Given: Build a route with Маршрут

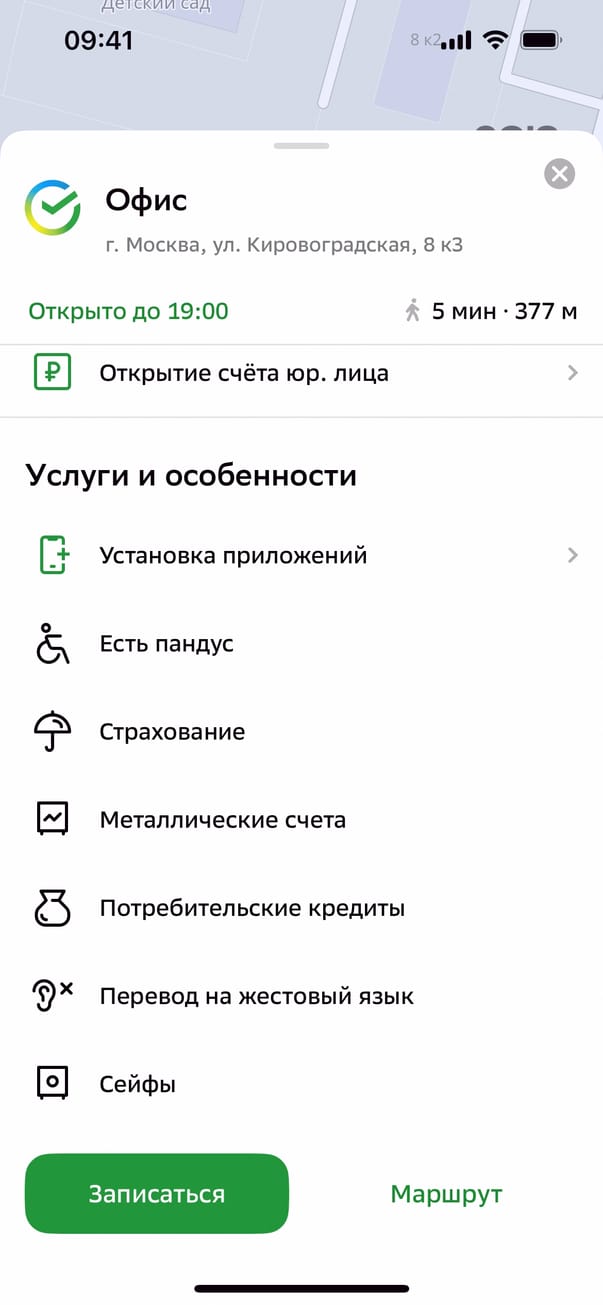Looking at the screenshot, I should click(446, 1194).
